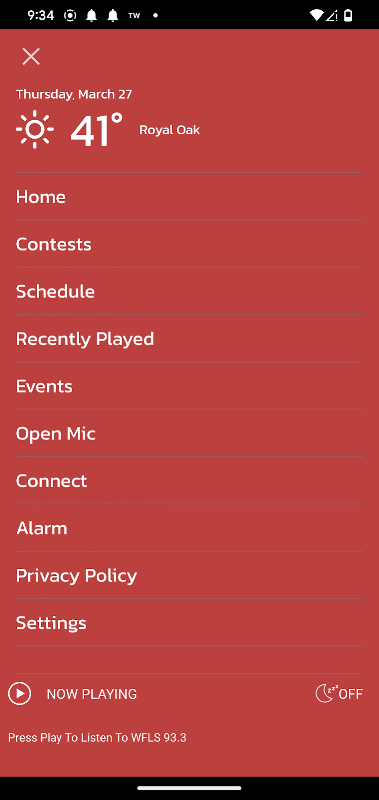This screenshot has height=800, width=379.
Task: Open Recently Played songs
Action: pyautogui.click(x=189, y=339)
